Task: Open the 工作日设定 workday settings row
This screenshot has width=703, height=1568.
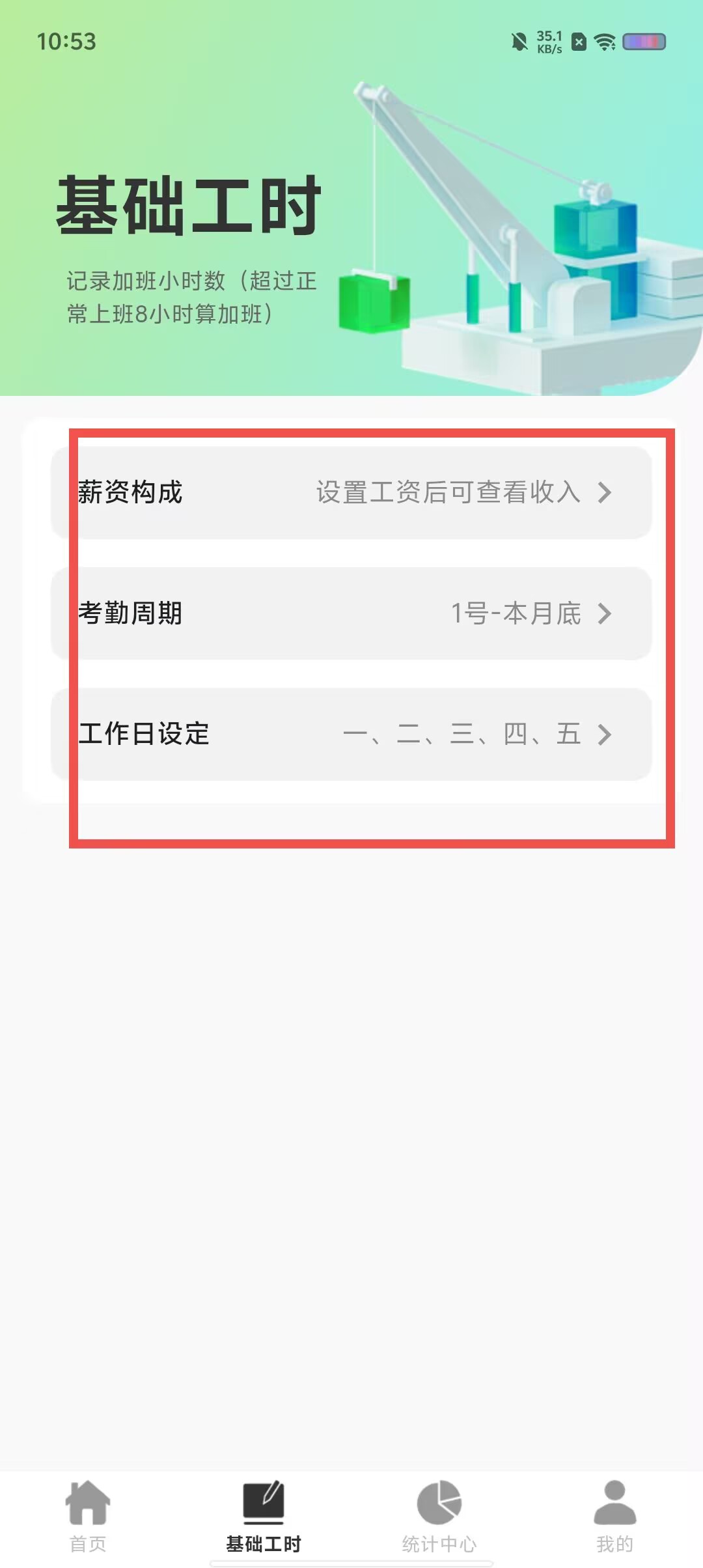Action: [x=351, y=735]
